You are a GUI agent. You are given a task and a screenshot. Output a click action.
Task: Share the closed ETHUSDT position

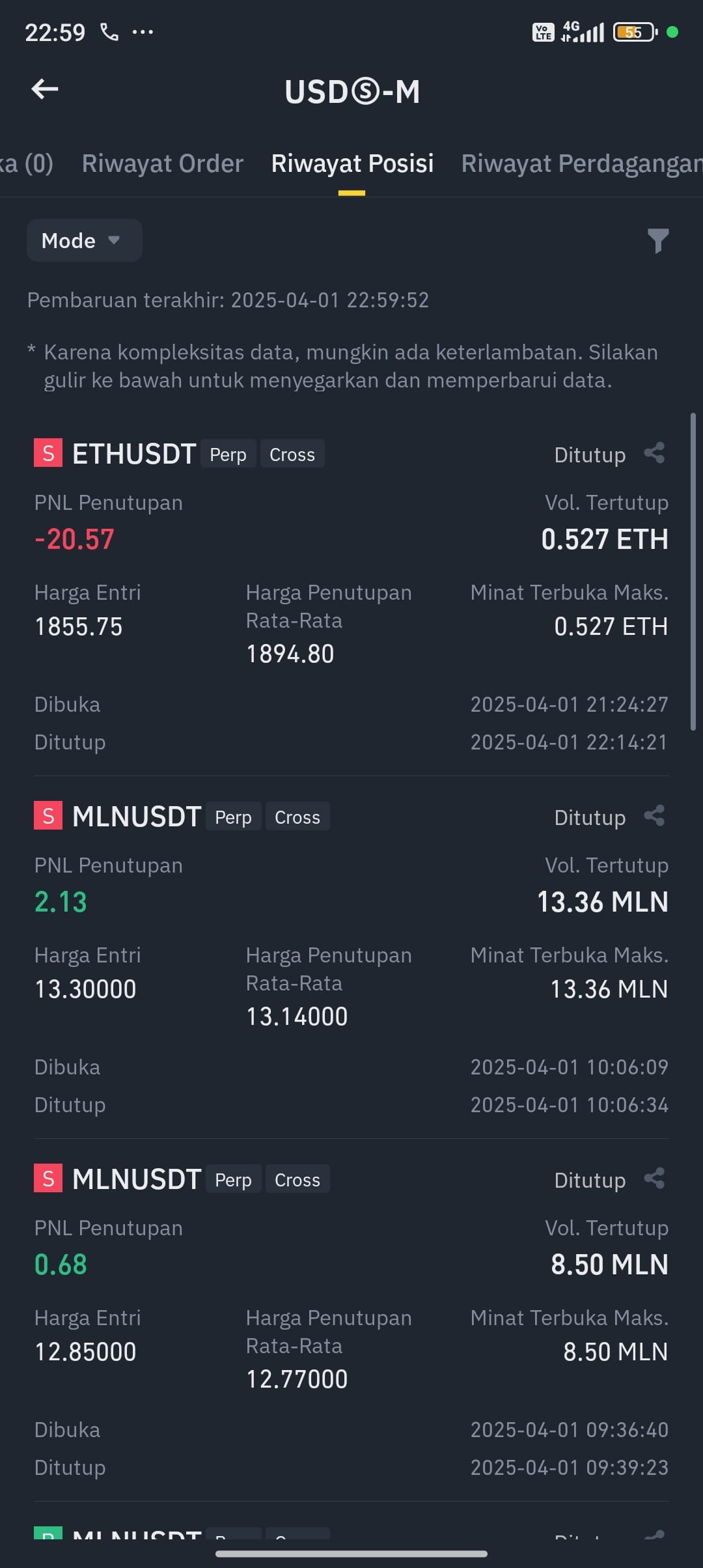coord(654,453)
